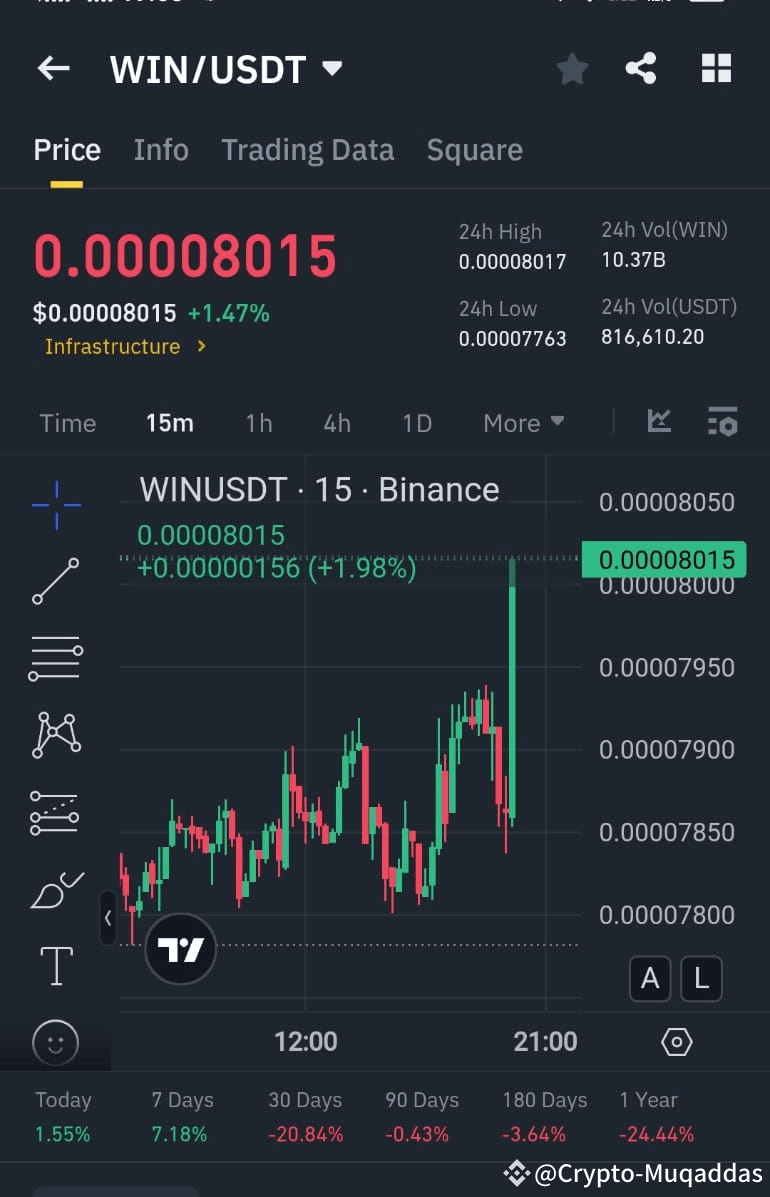Screen dimensions: 770x1197
Task: Open the Info tab
Action: pyautogui.click(x=160, y=149)
